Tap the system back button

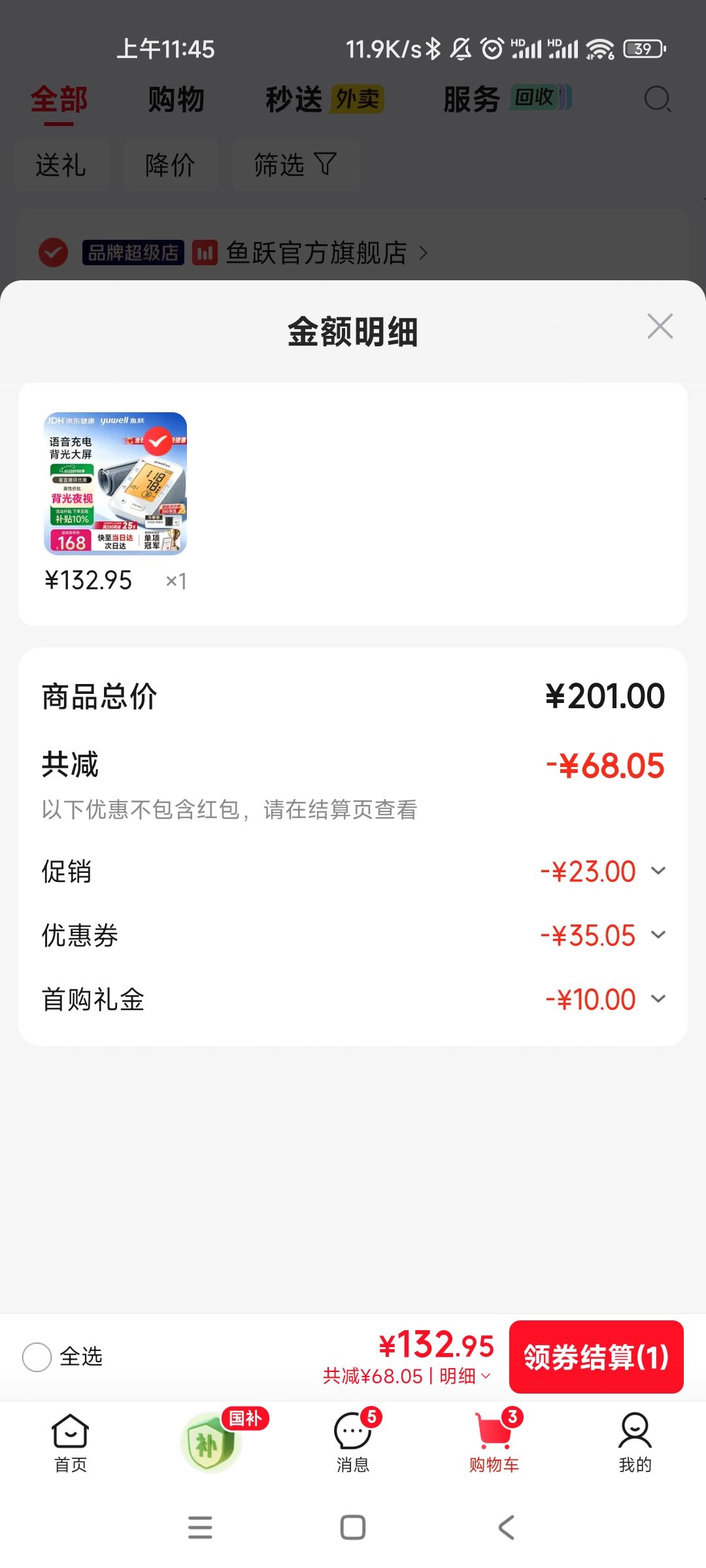506,1527
